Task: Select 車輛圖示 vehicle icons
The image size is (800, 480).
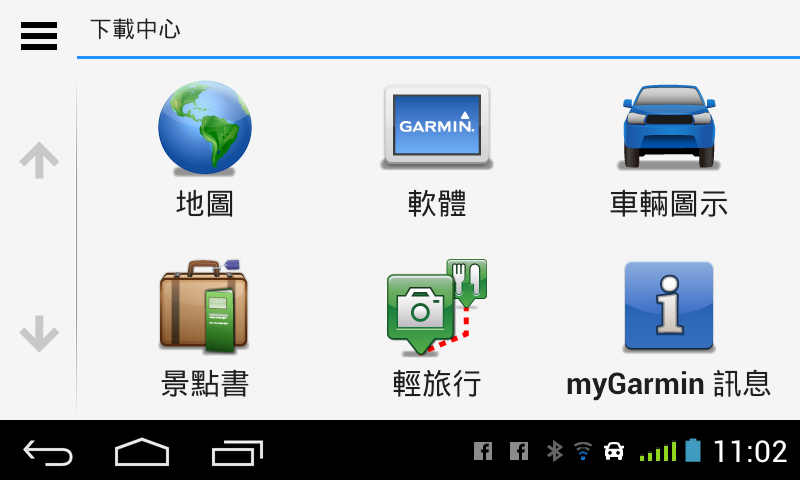Action: 668,150
